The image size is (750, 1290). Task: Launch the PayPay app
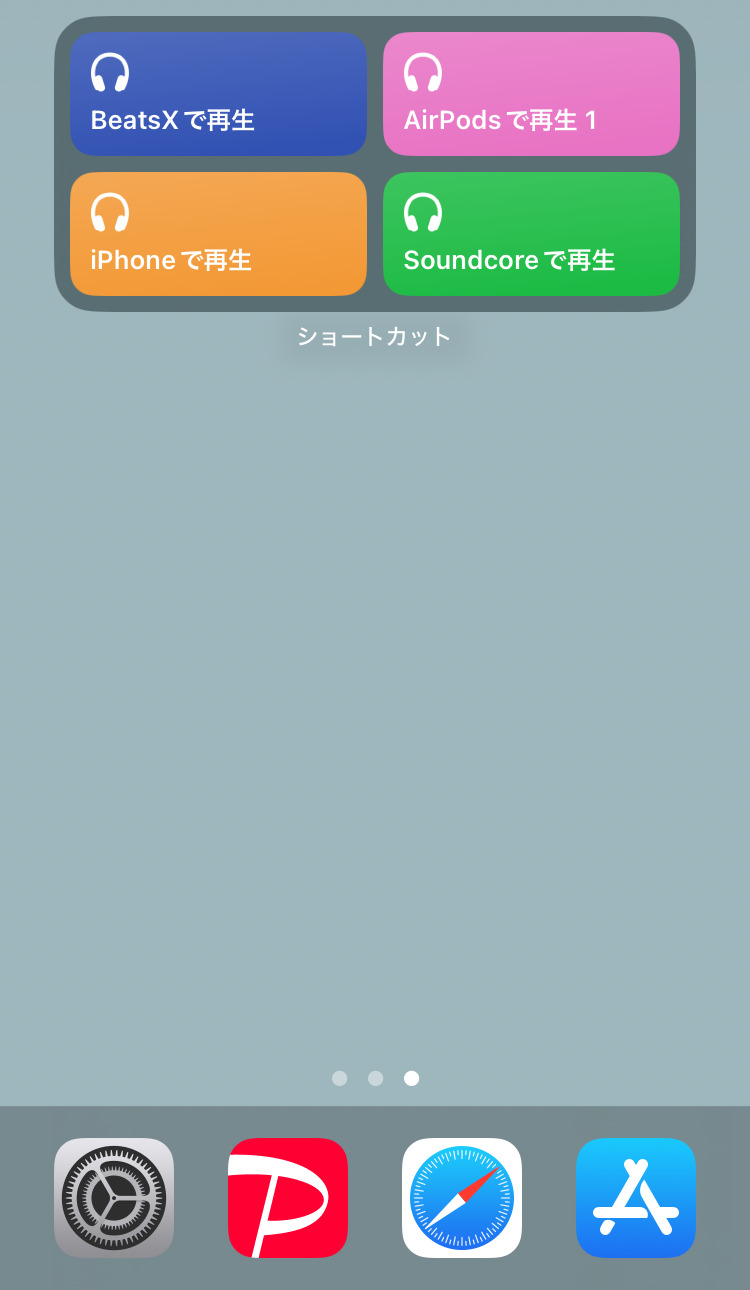[x=287, y=1198]
